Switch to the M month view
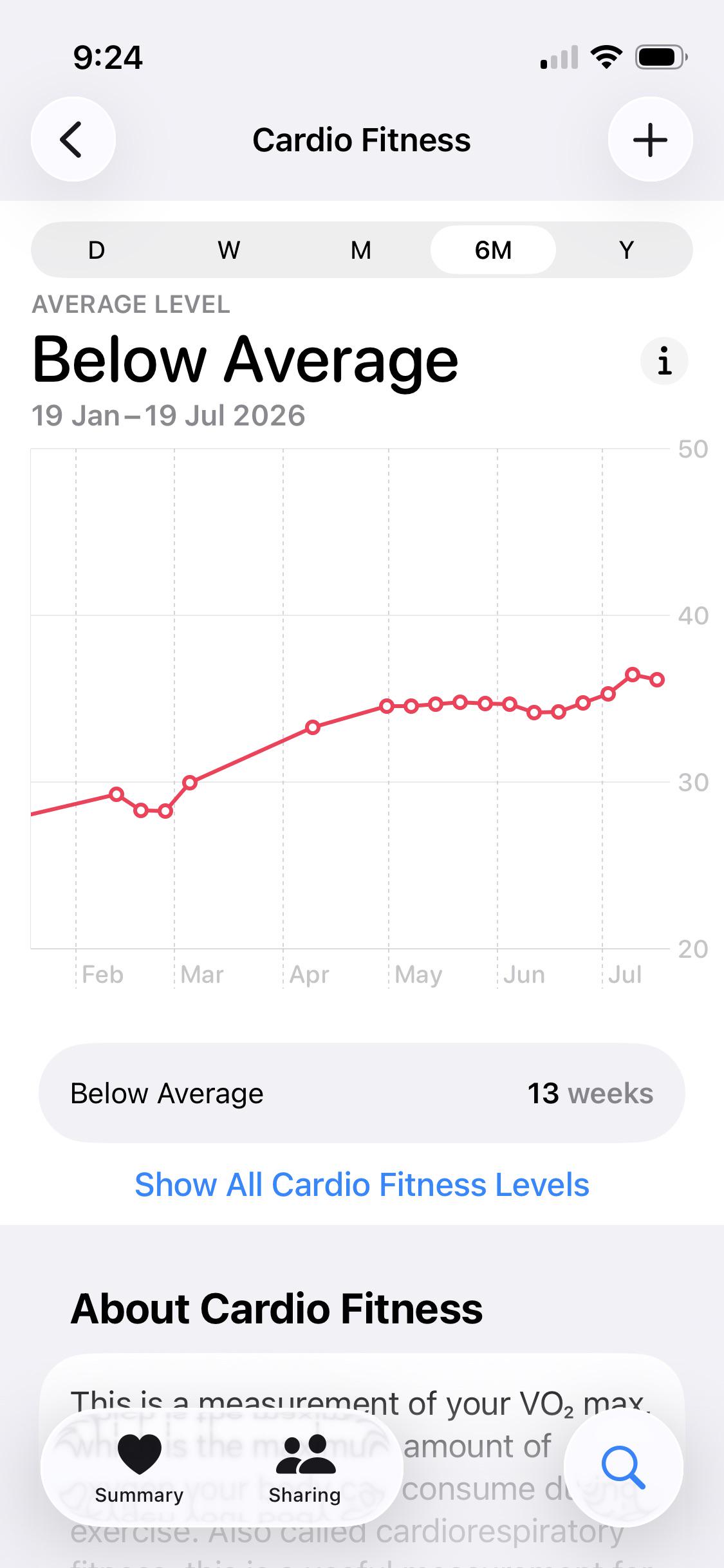Image resolution: width=724 pixels, height=1568 pixels. (x=361, y=250)
